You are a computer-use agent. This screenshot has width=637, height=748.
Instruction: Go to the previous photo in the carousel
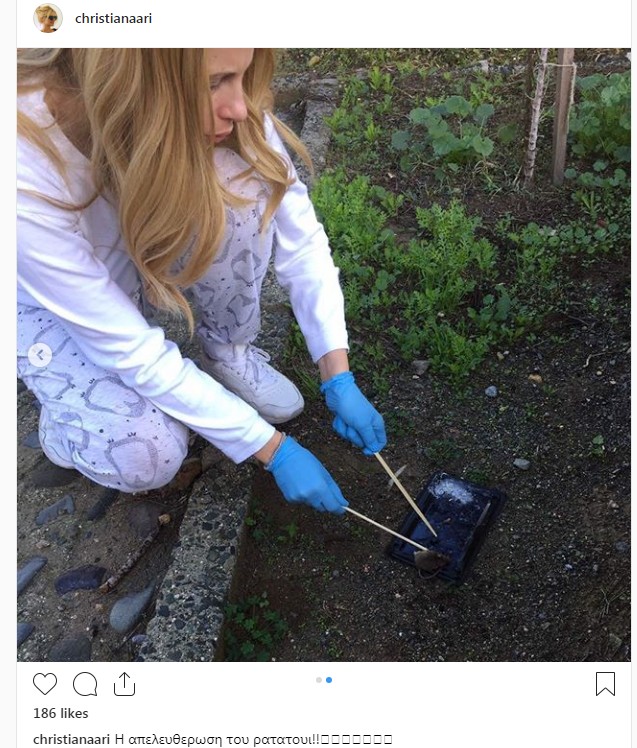(x=41, y=355)
